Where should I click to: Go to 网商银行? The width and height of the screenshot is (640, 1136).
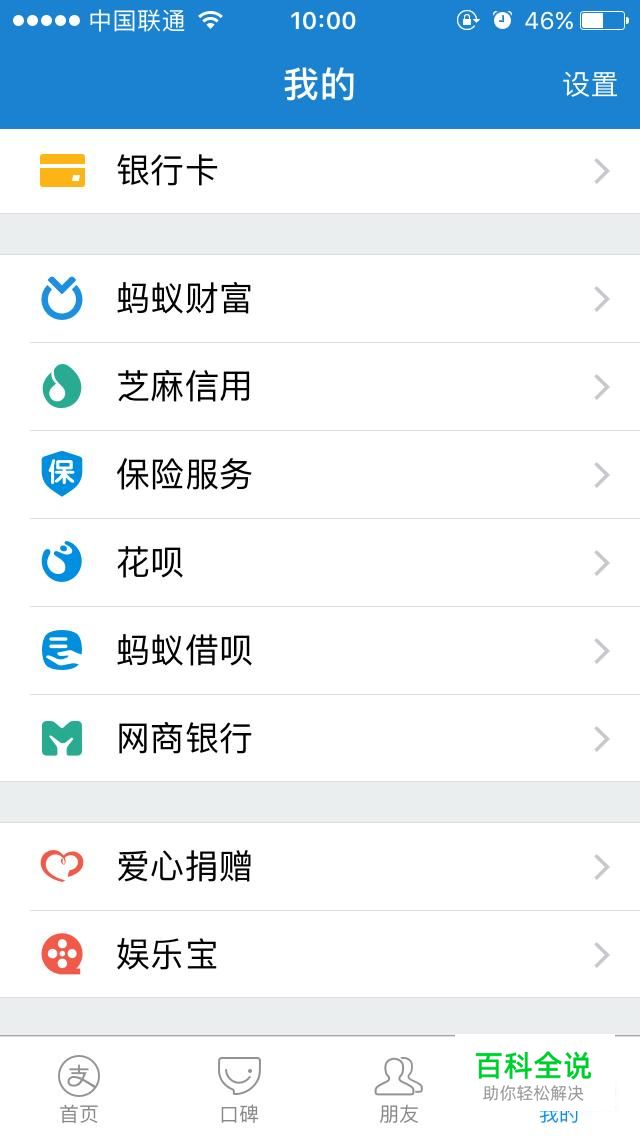point(320,738)
